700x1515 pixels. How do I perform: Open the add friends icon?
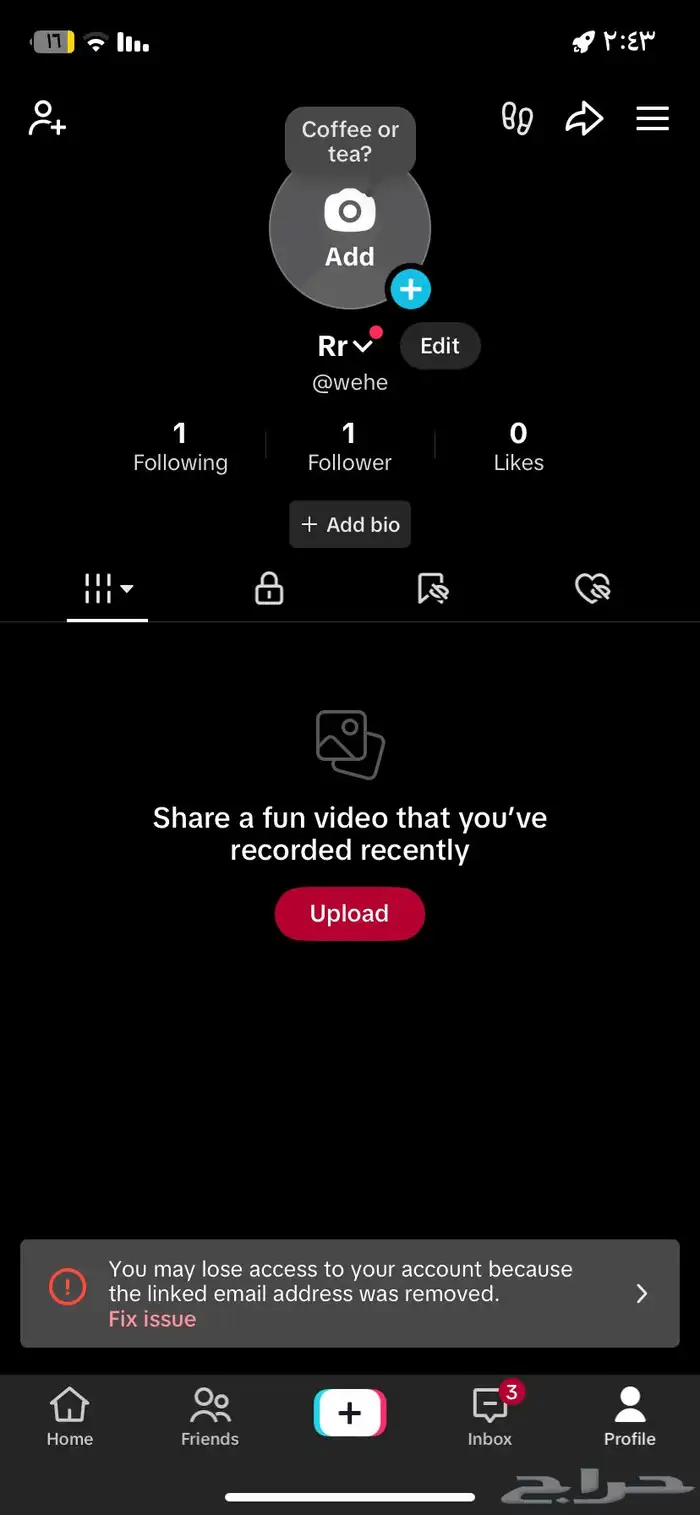47,118
